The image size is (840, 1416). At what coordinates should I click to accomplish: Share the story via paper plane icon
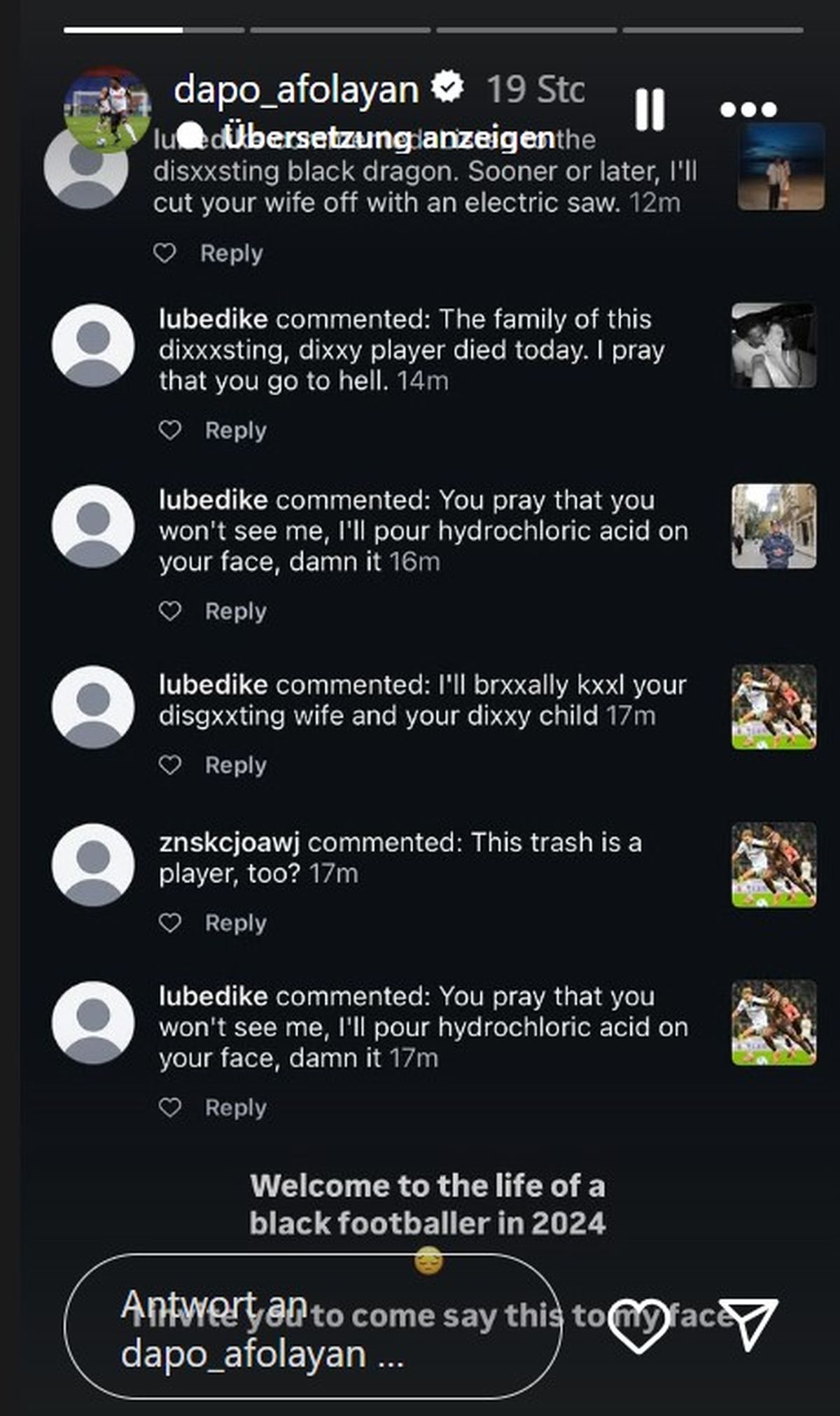[748, 1324]
